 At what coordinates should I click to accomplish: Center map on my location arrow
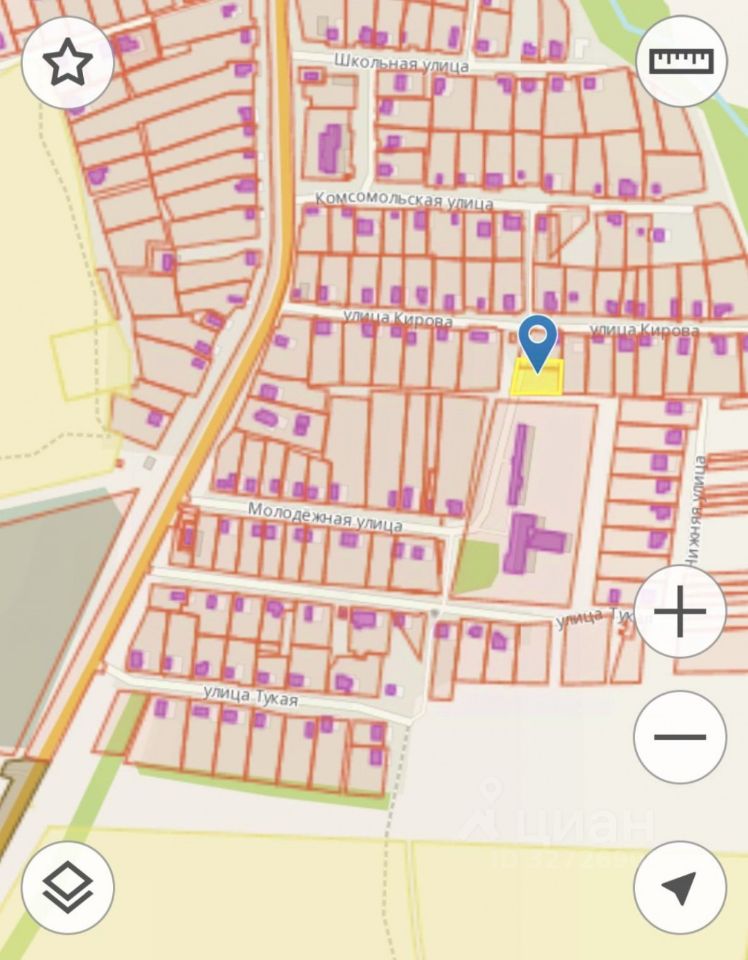(x=680, y=887)
